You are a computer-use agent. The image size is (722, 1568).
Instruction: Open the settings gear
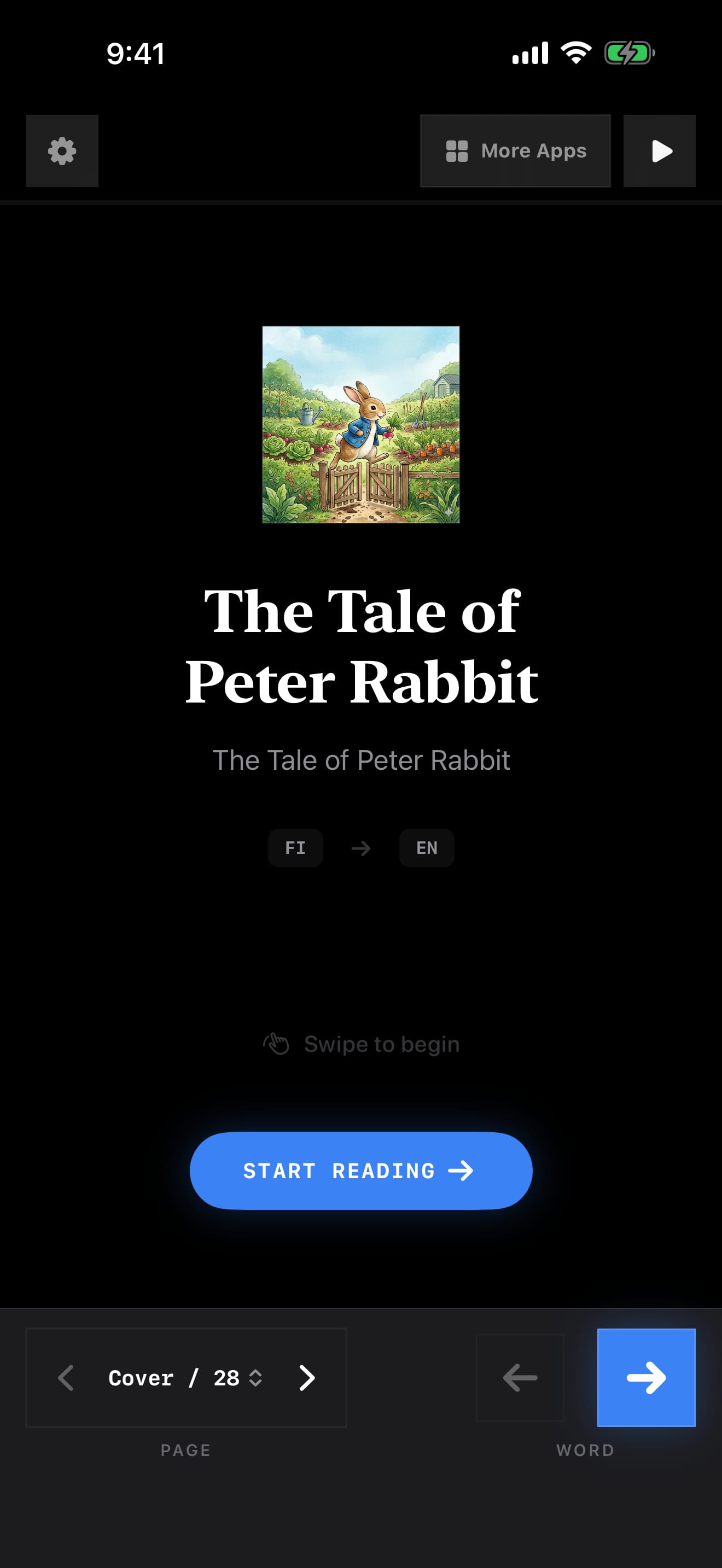tap(62, 151)
